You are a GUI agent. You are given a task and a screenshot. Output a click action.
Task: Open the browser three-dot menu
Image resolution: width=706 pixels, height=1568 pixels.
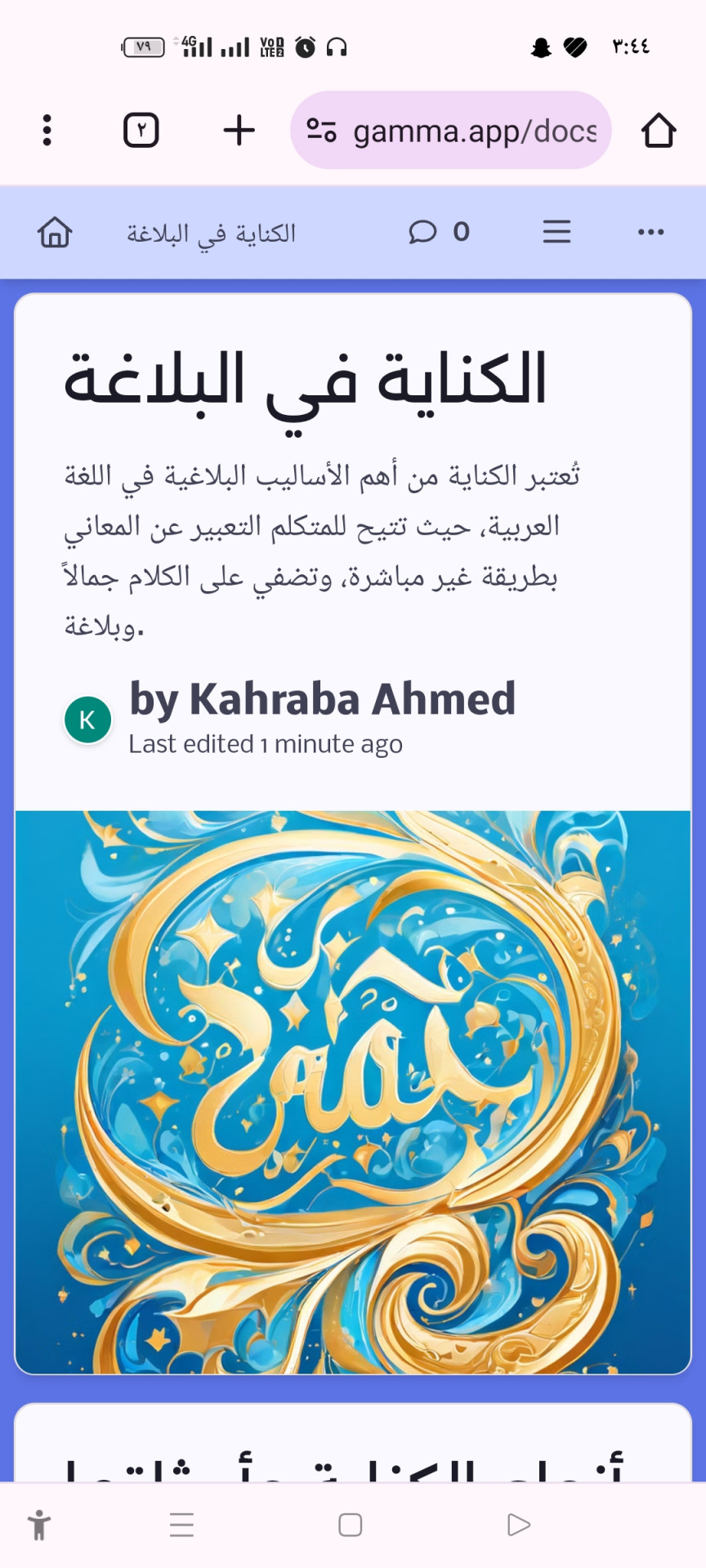tap(47, 130)
